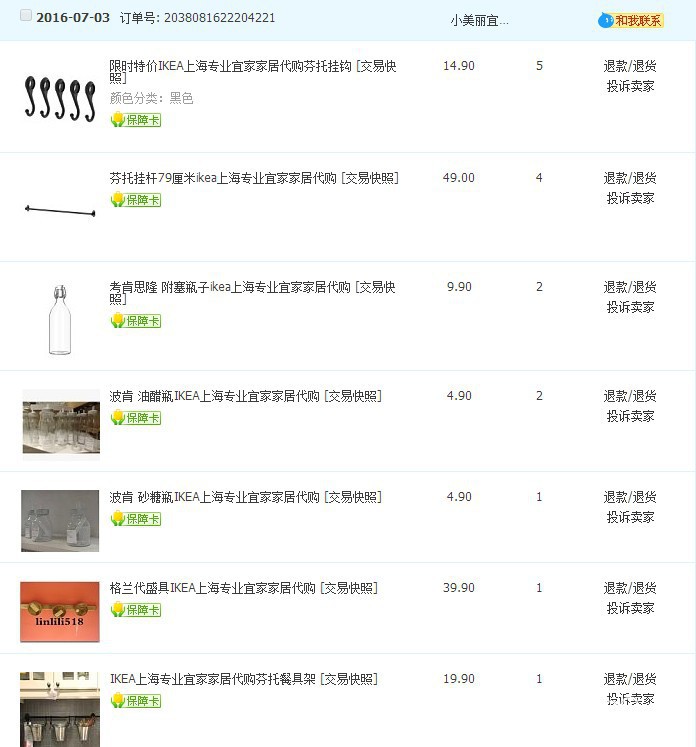
Task: Open the 芬托挂杆79厘米 product thumbnail
Action: (60, 210)
